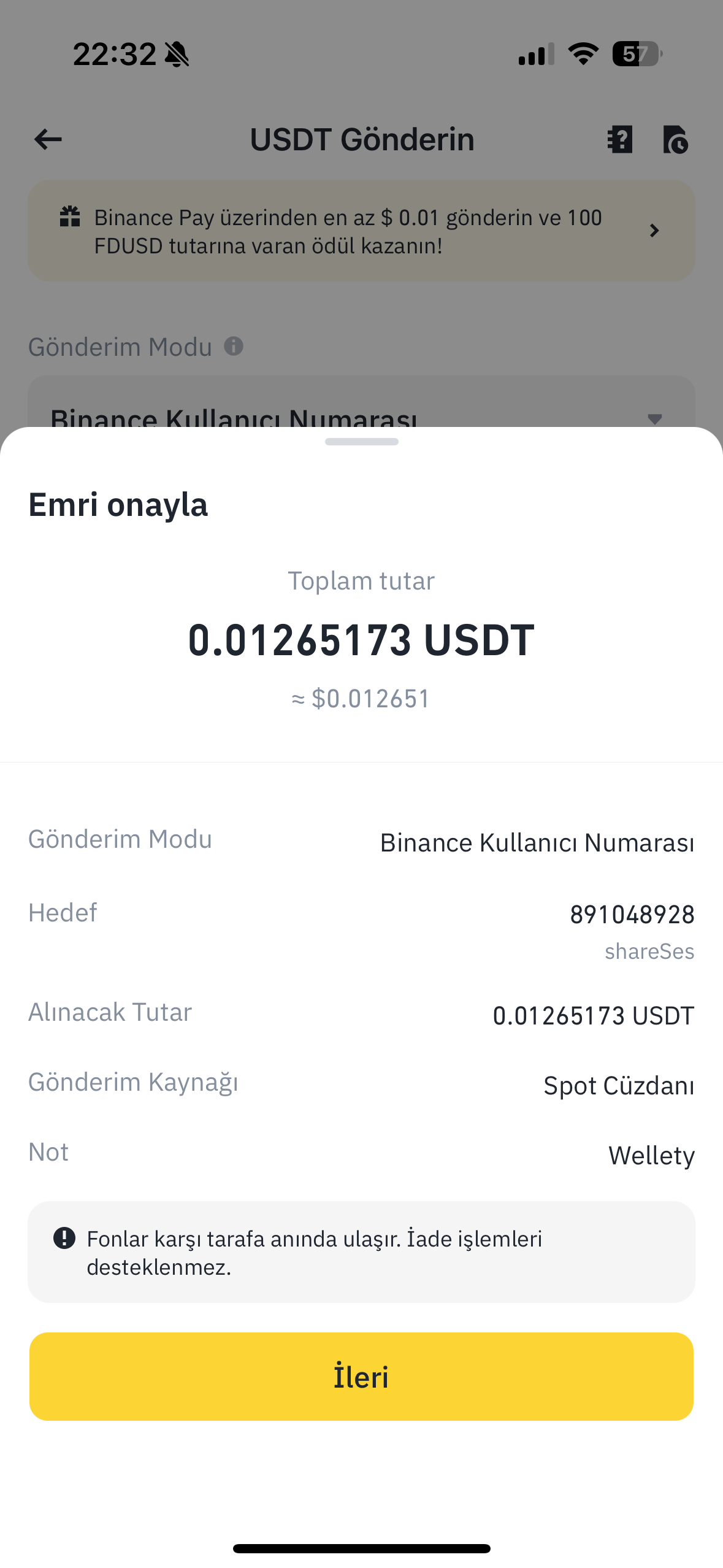
Task: Go back using the arrow icon
Action: pos(48,139)
